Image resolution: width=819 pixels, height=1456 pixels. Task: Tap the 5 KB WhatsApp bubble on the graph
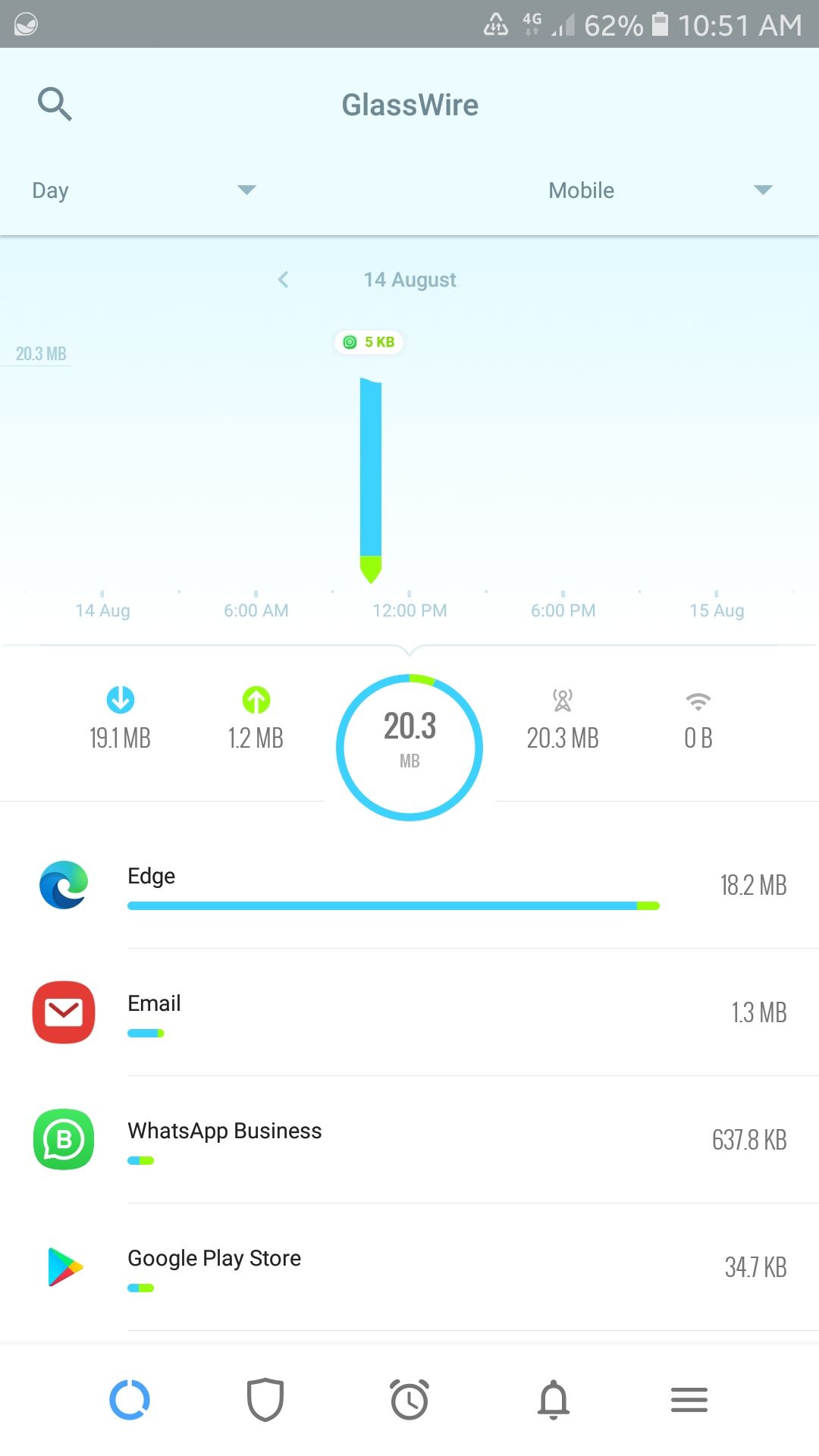369,342
